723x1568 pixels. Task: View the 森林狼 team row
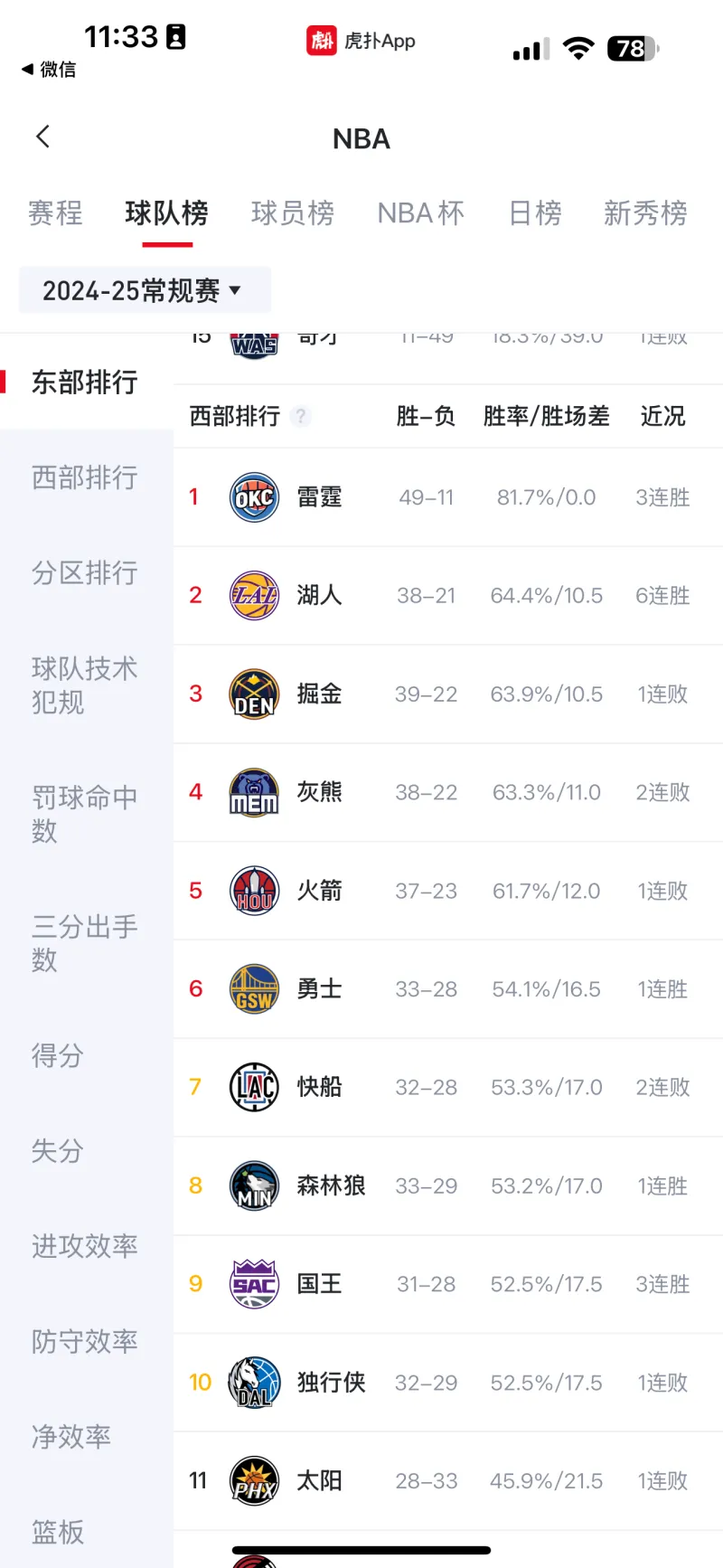(x=448, y=1185)
